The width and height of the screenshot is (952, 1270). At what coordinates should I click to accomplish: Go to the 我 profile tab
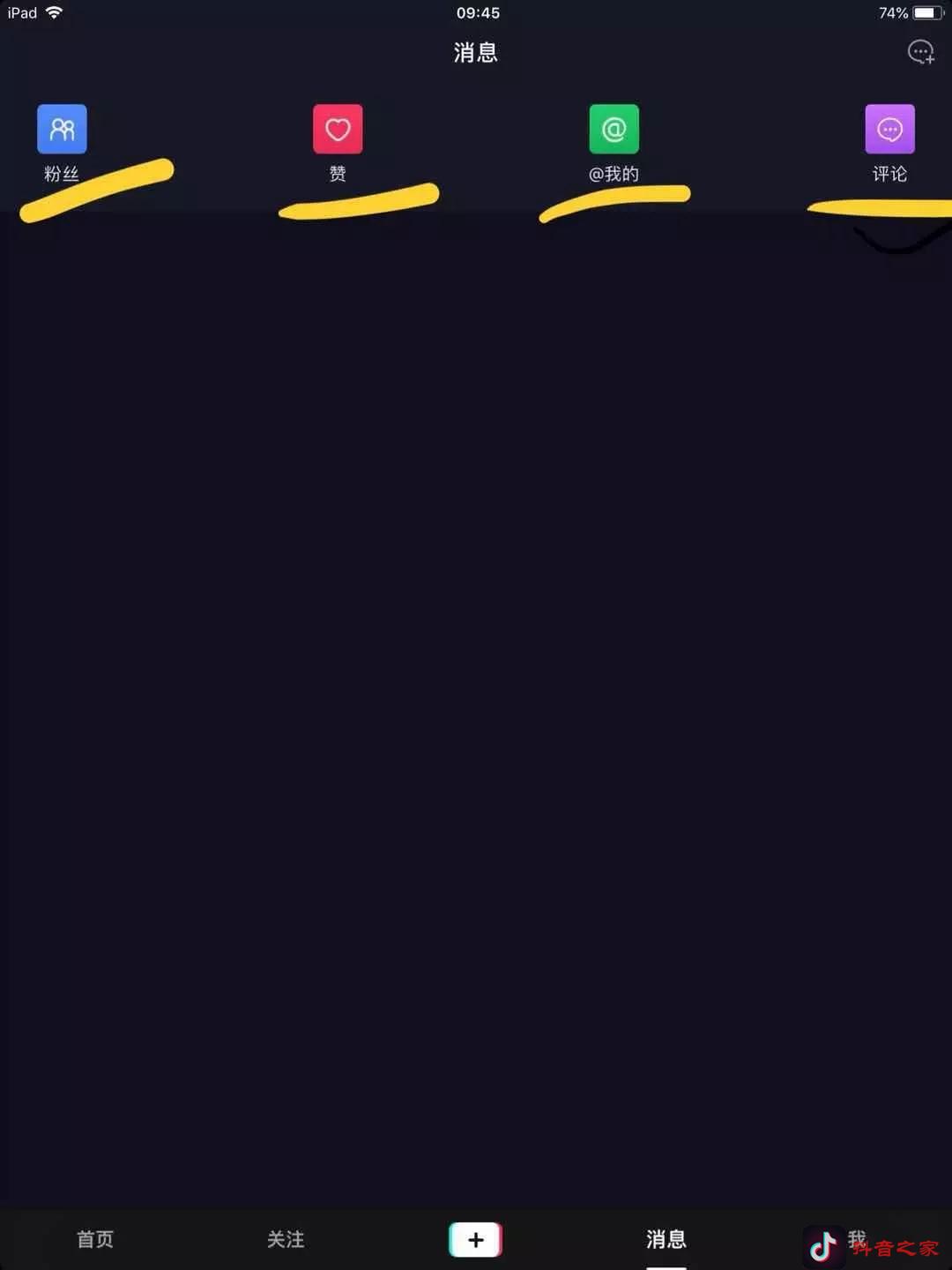point(856,1239)
